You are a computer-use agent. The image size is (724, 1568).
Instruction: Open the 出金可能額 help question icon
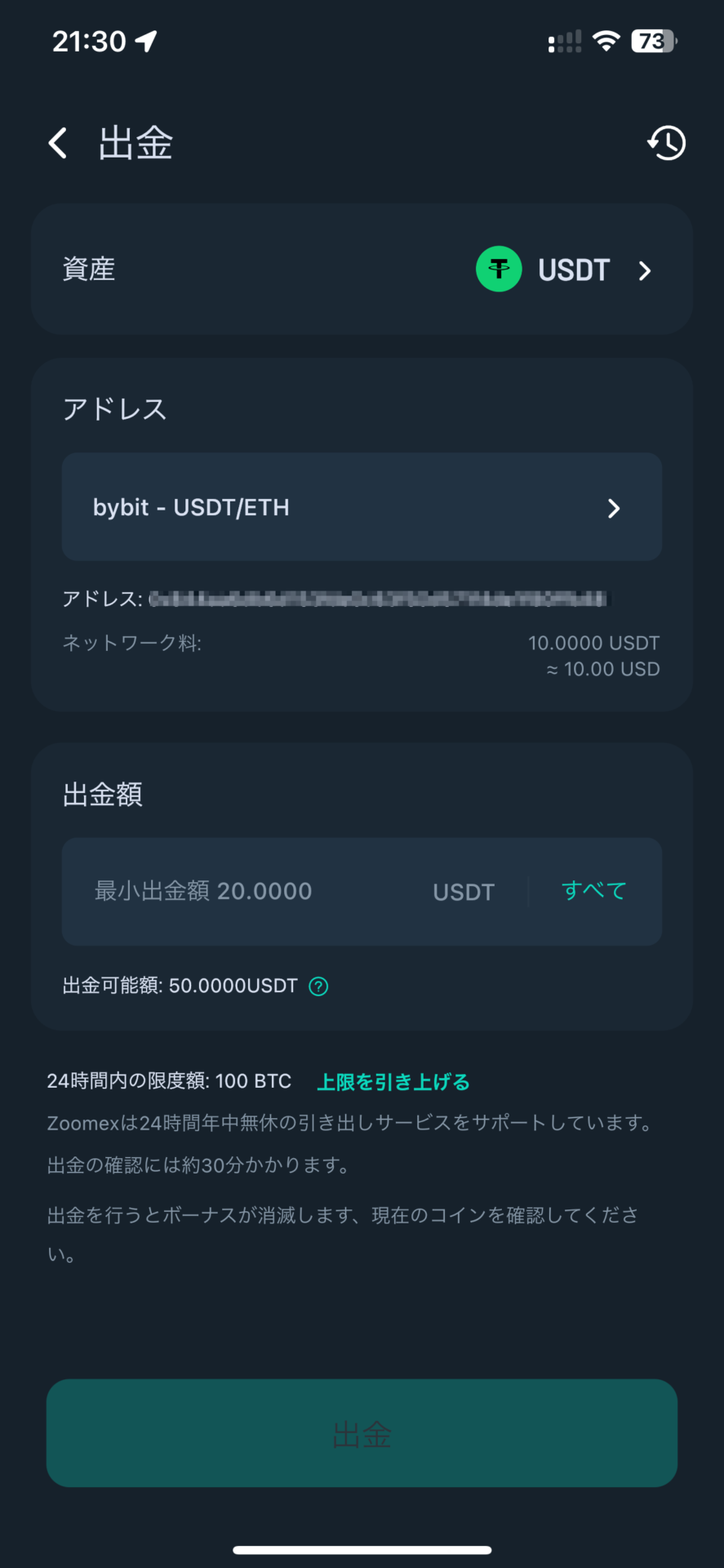click(318, 987)
